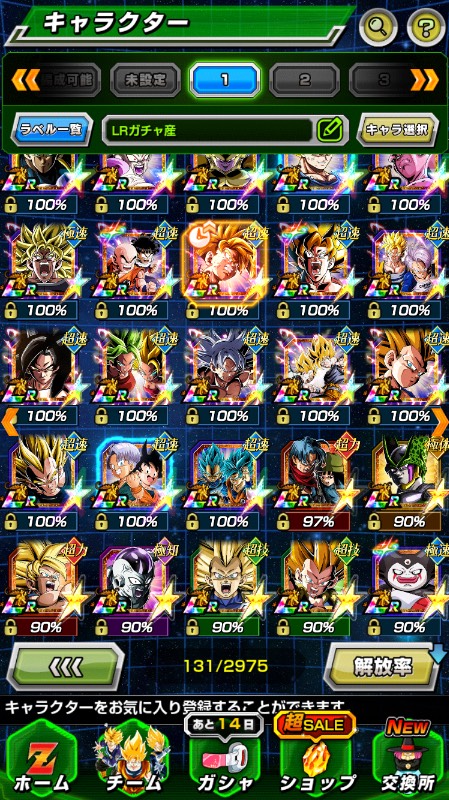449x800 pixels.
Task: Open the 交換所 exchange tab
Action: (407, 760)
